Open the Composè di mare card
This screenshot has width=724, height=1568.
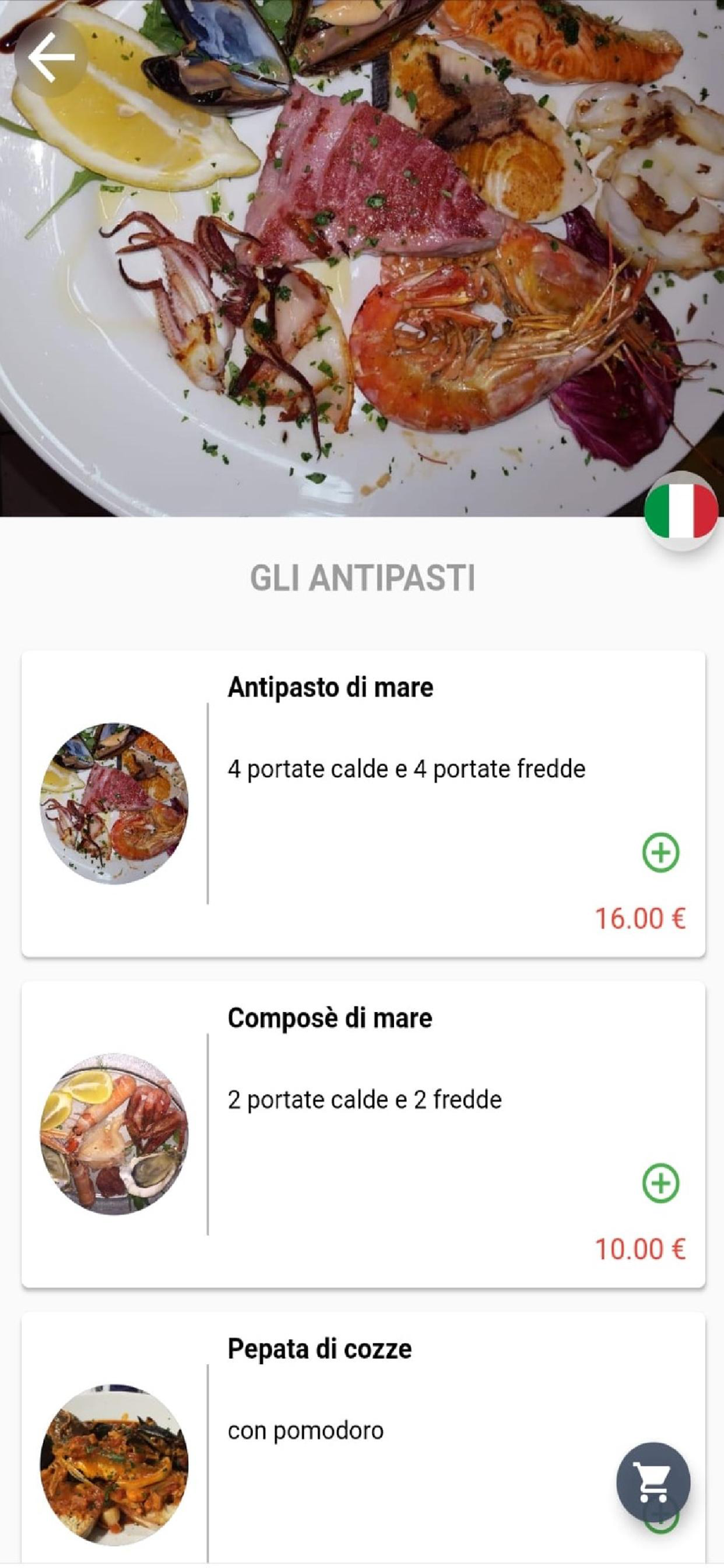pos(407,1134)
